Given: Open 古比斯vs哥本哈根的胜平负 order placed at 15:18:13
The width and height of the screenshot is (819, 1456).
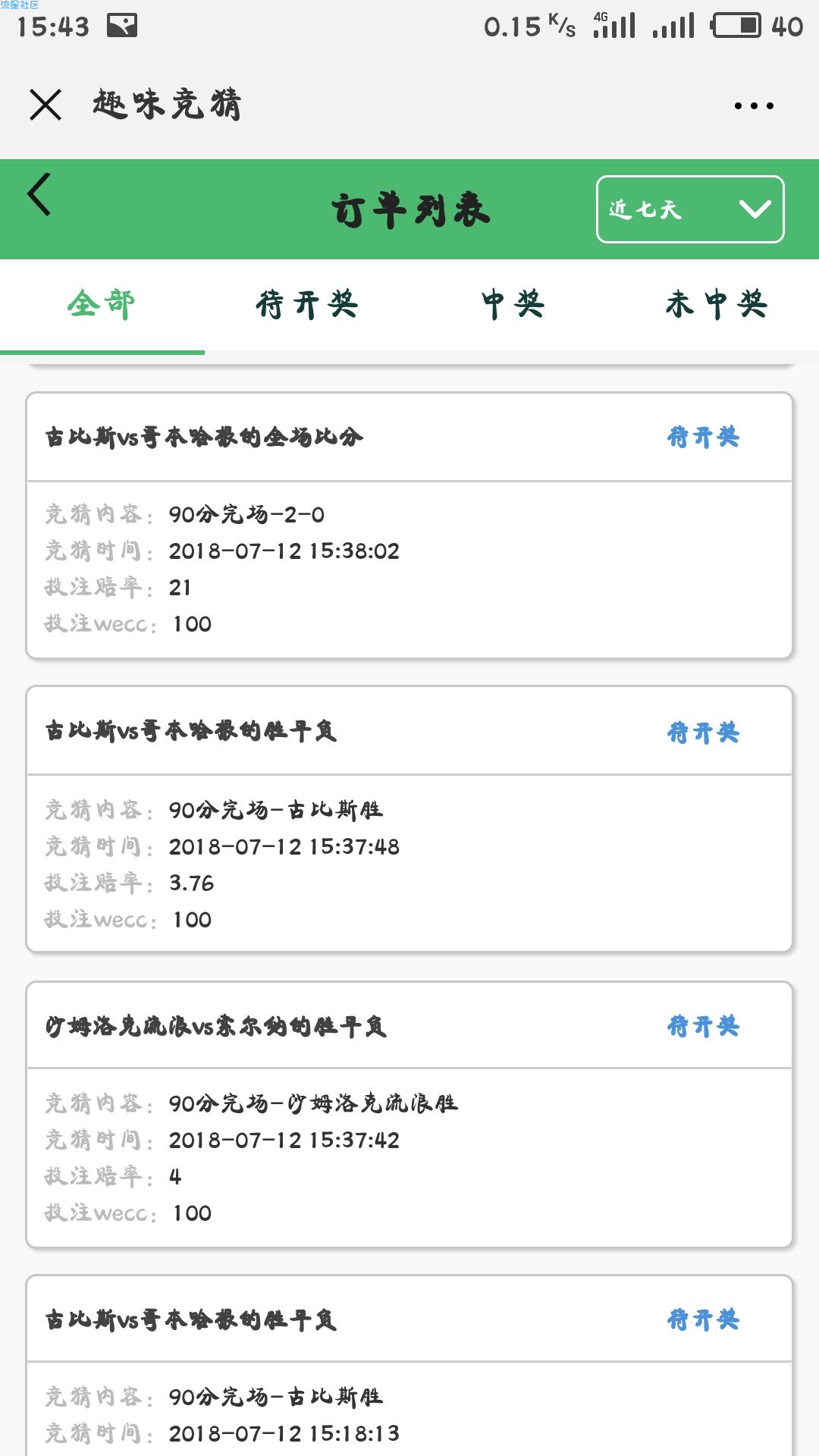Looking at the screenshot, I should (x=409, y=1365).
